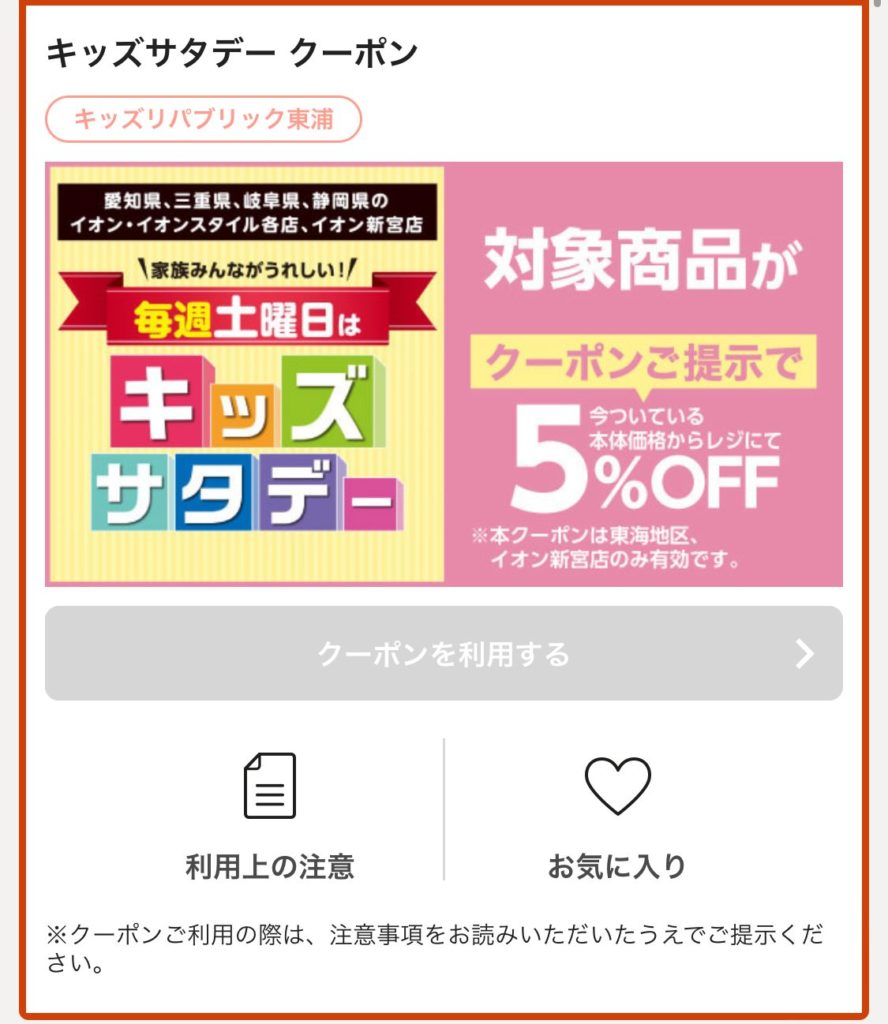
Task: Select the キッズリパブリック東浦 store chip
Action: (203, 120)
